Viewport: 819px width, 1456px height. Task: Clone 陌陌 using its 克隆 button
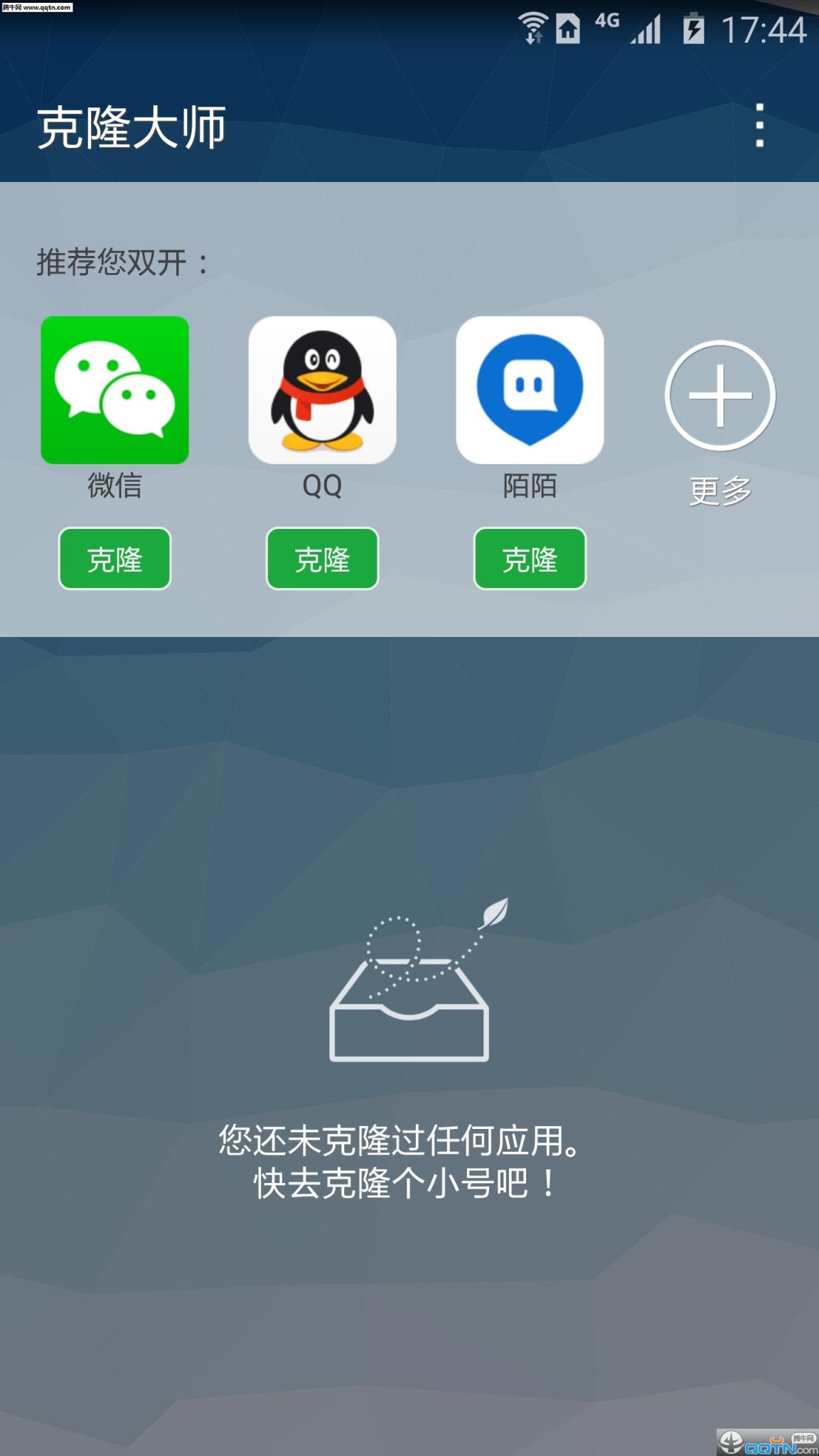(529, 560)
